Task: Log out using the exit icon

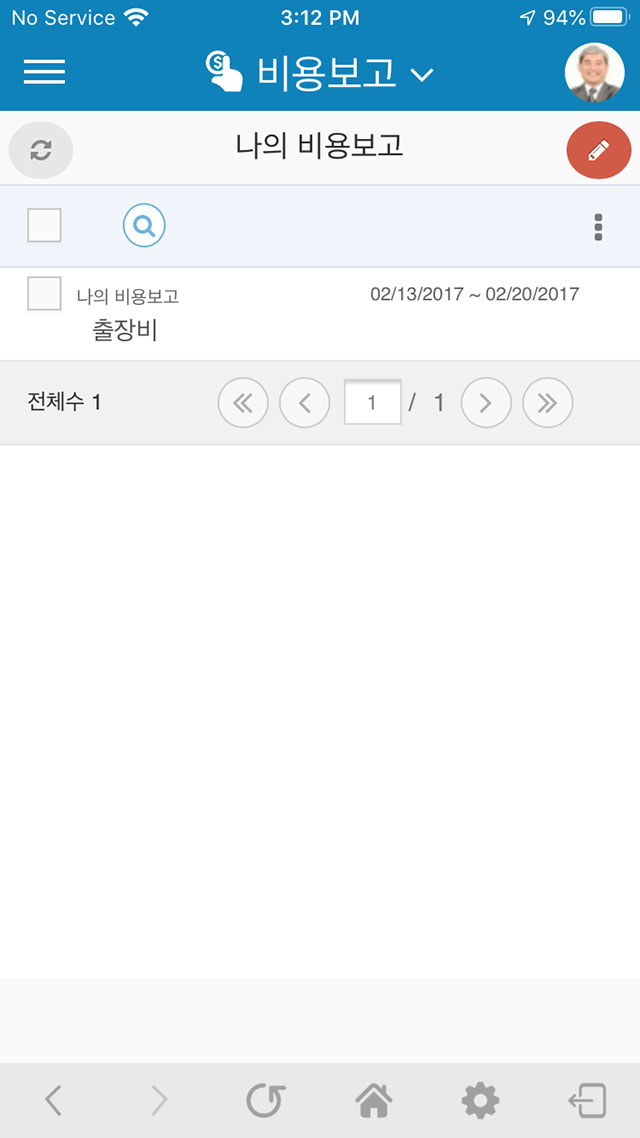Action: (x=587, y=1100)
